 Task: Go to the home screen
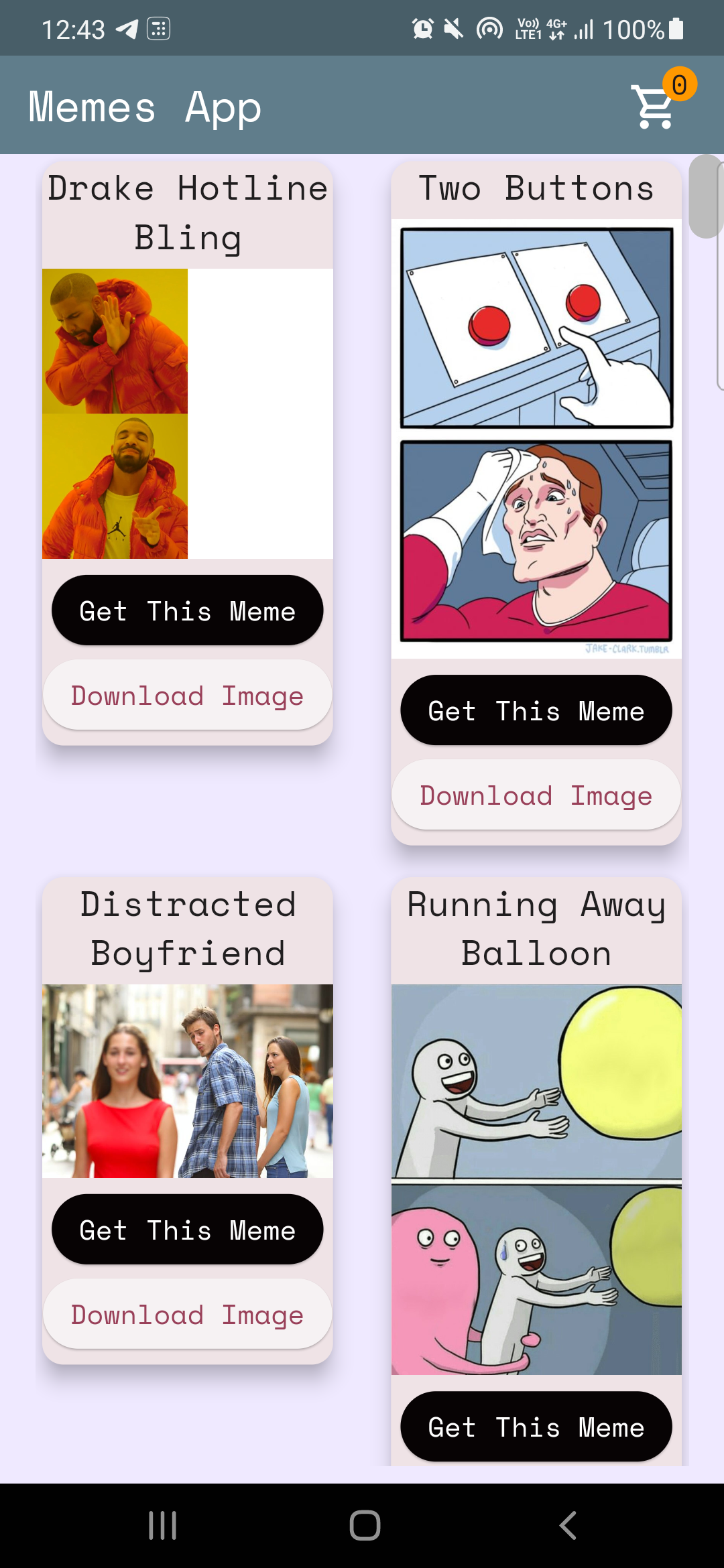tap(365, 1526)
